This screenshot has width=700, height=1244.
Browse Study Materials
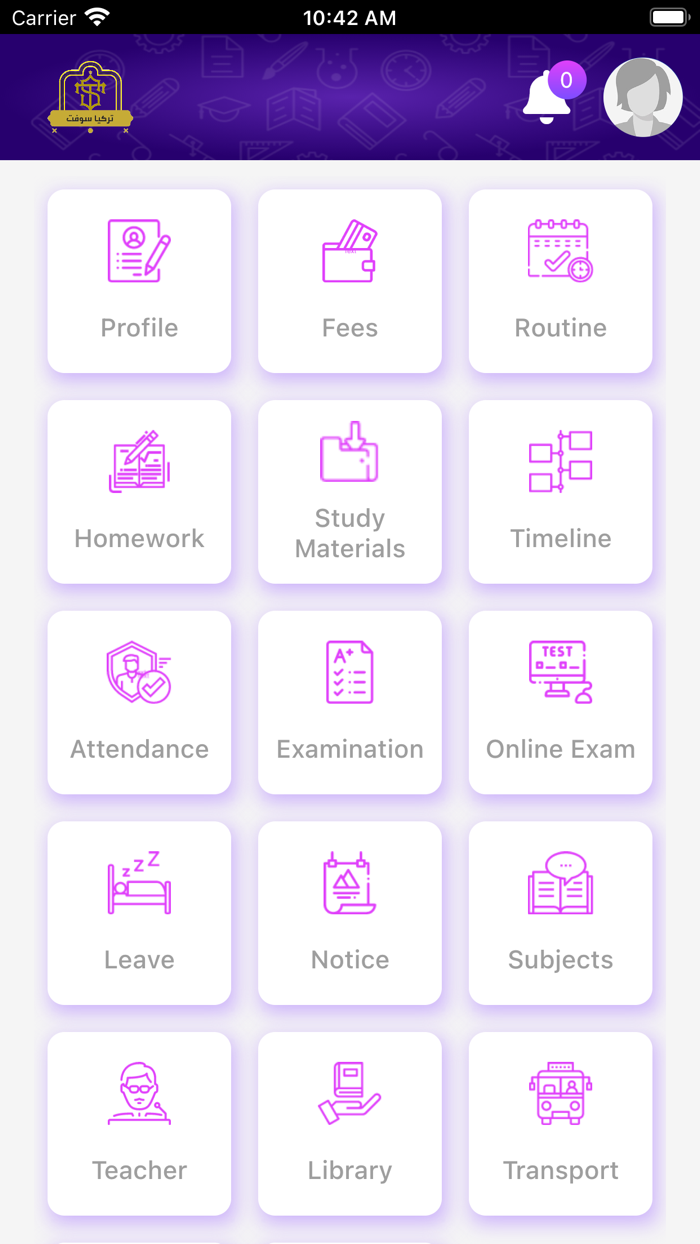point(350,492)
